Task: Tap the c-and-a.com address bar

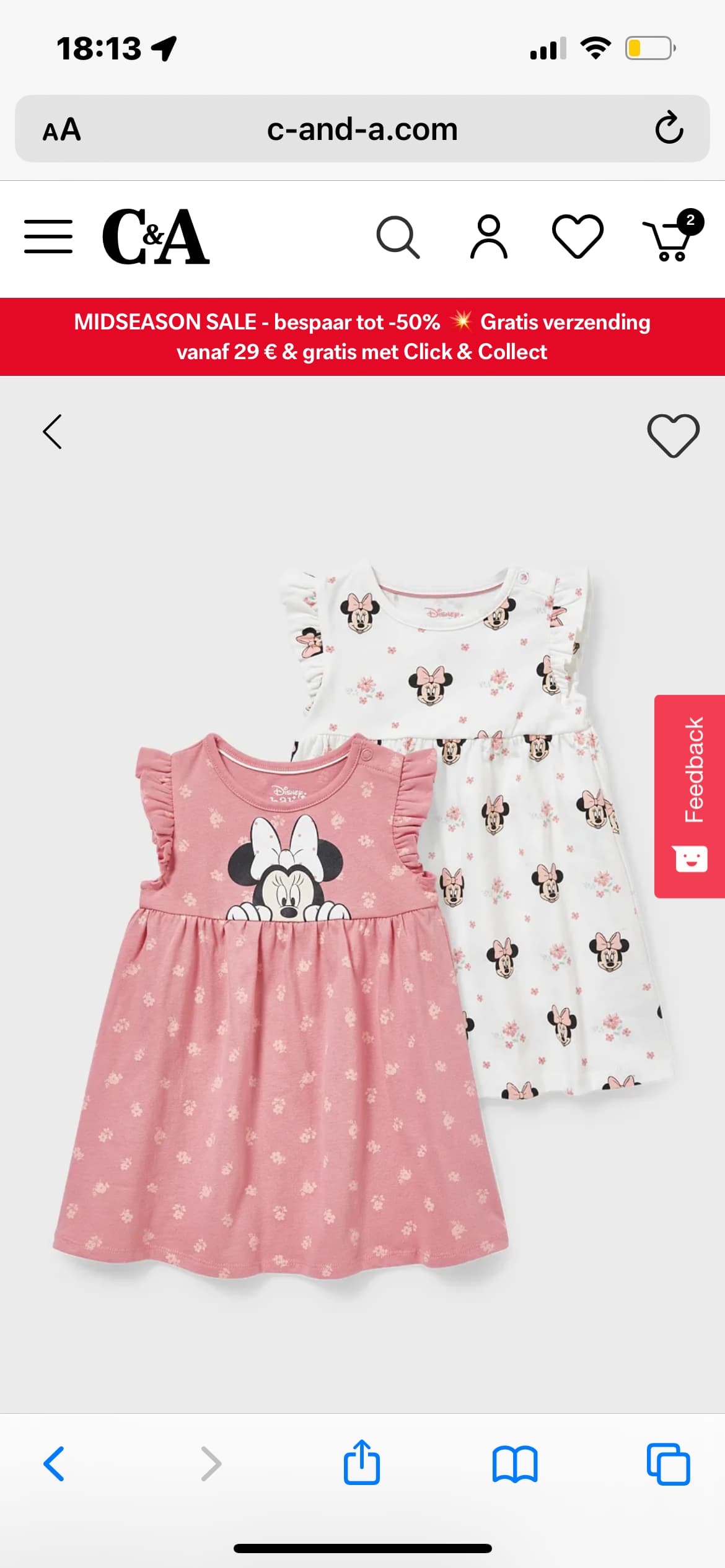Action: click(362, 129)
